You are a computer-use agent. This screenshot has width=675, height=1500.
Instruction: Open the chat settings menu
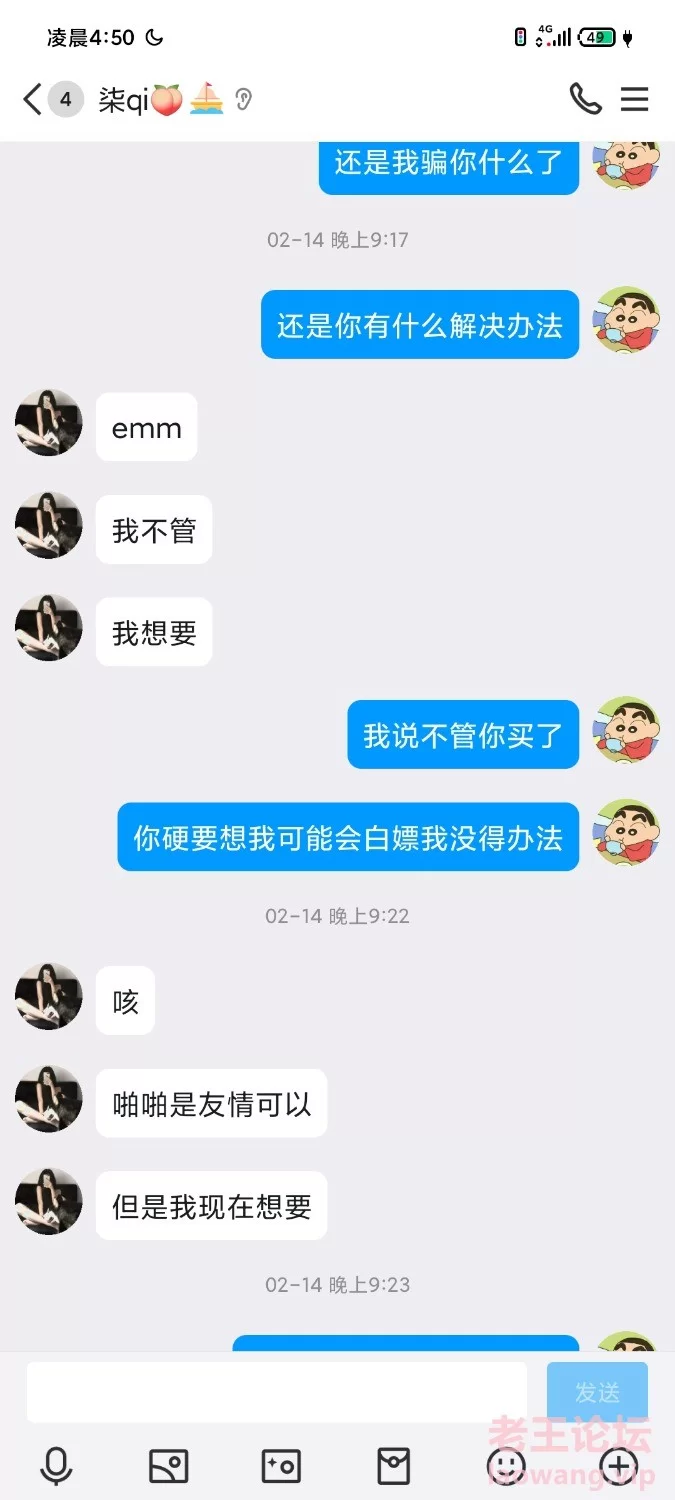point(634,99)
